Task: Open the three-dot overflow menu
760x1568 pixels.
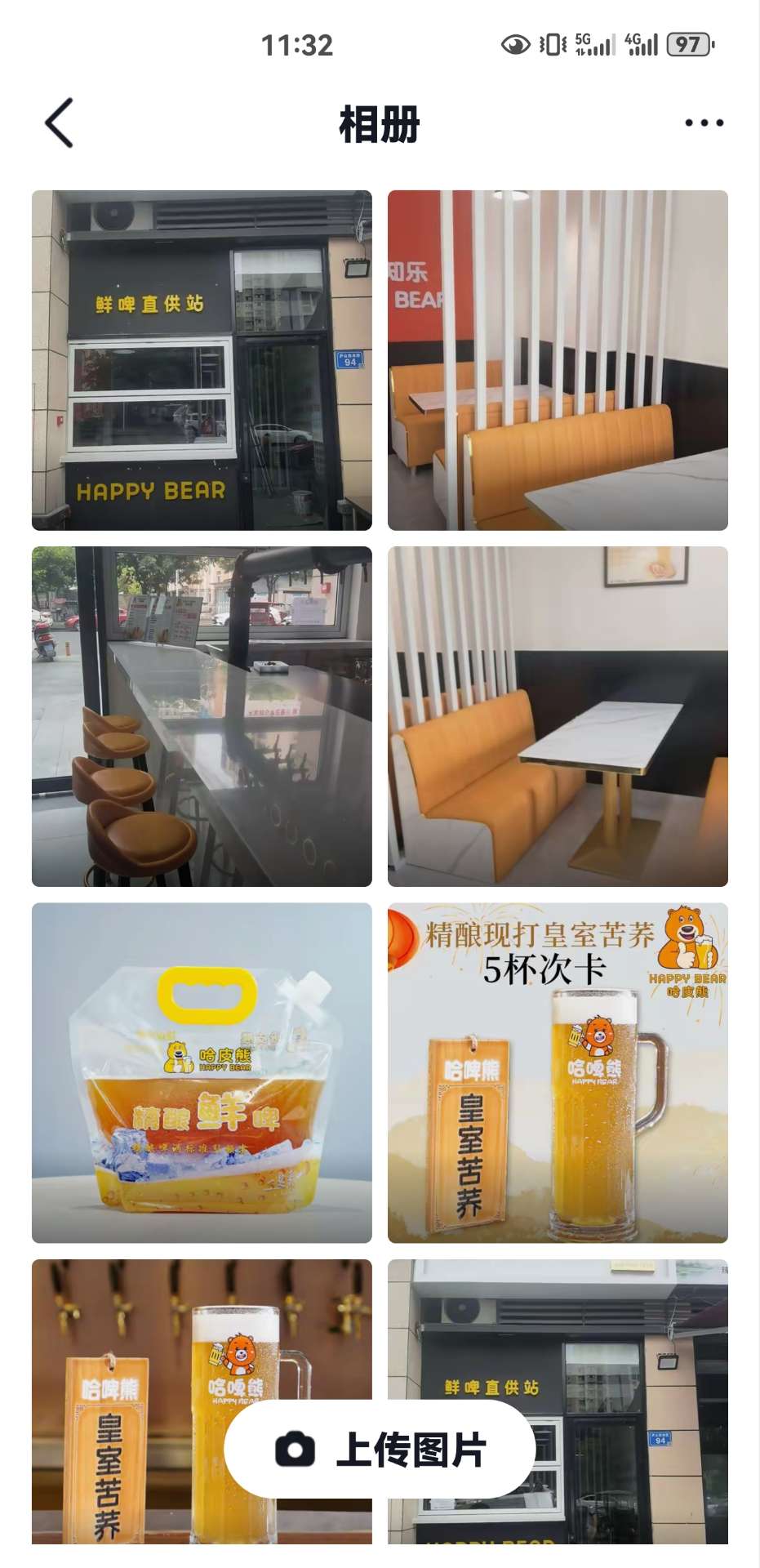Action: (704, 123)
